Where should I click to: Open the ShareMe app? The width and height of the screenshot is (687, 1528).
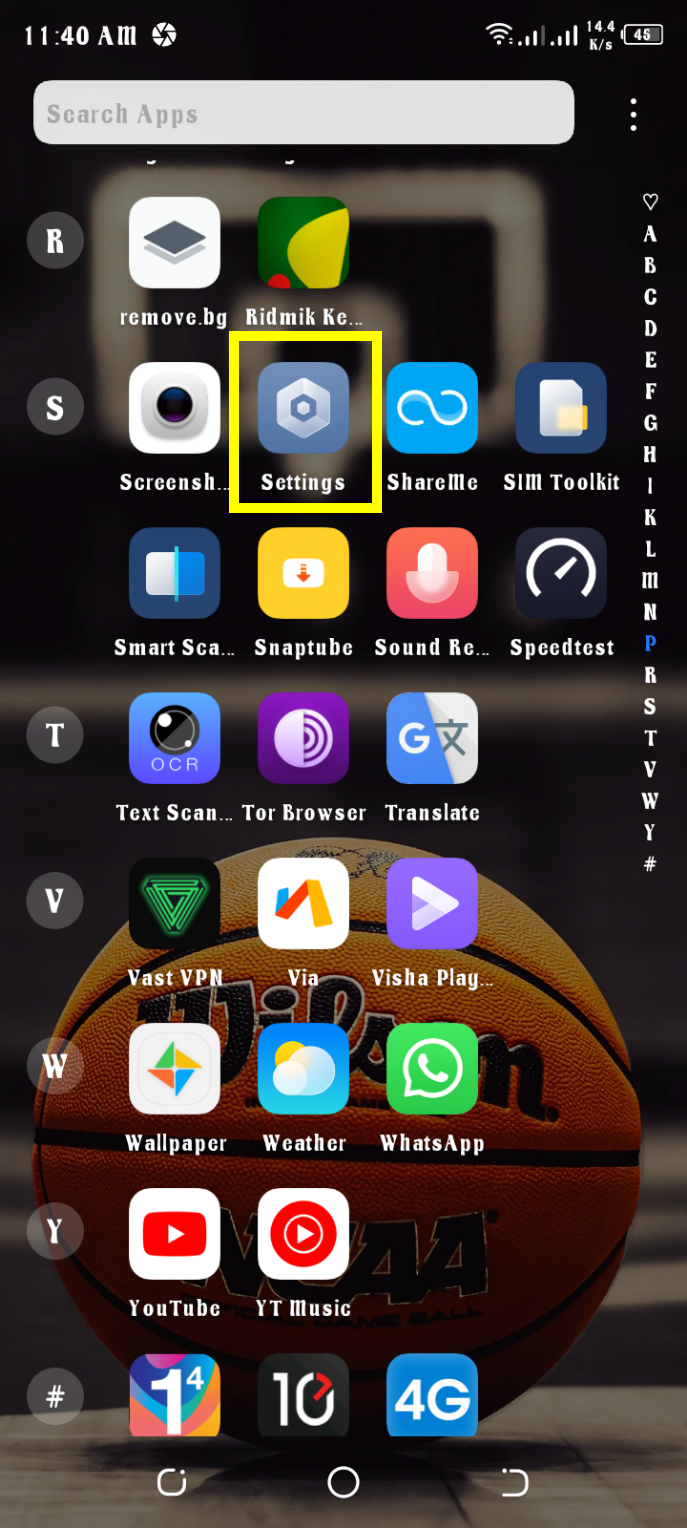(x=432, y=408)
